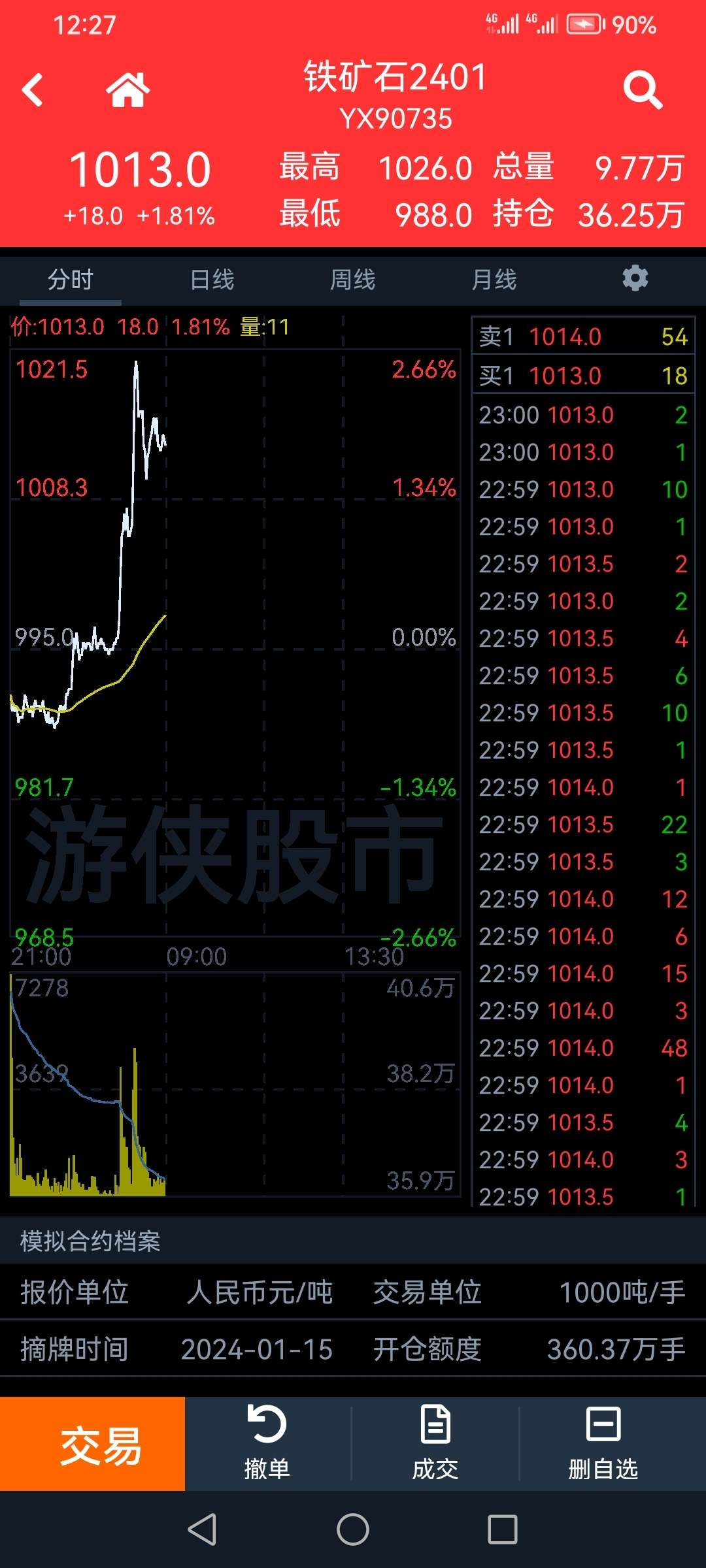Open the home icon in header
The image size is (706, 1568).
click(x=128, y=90)
